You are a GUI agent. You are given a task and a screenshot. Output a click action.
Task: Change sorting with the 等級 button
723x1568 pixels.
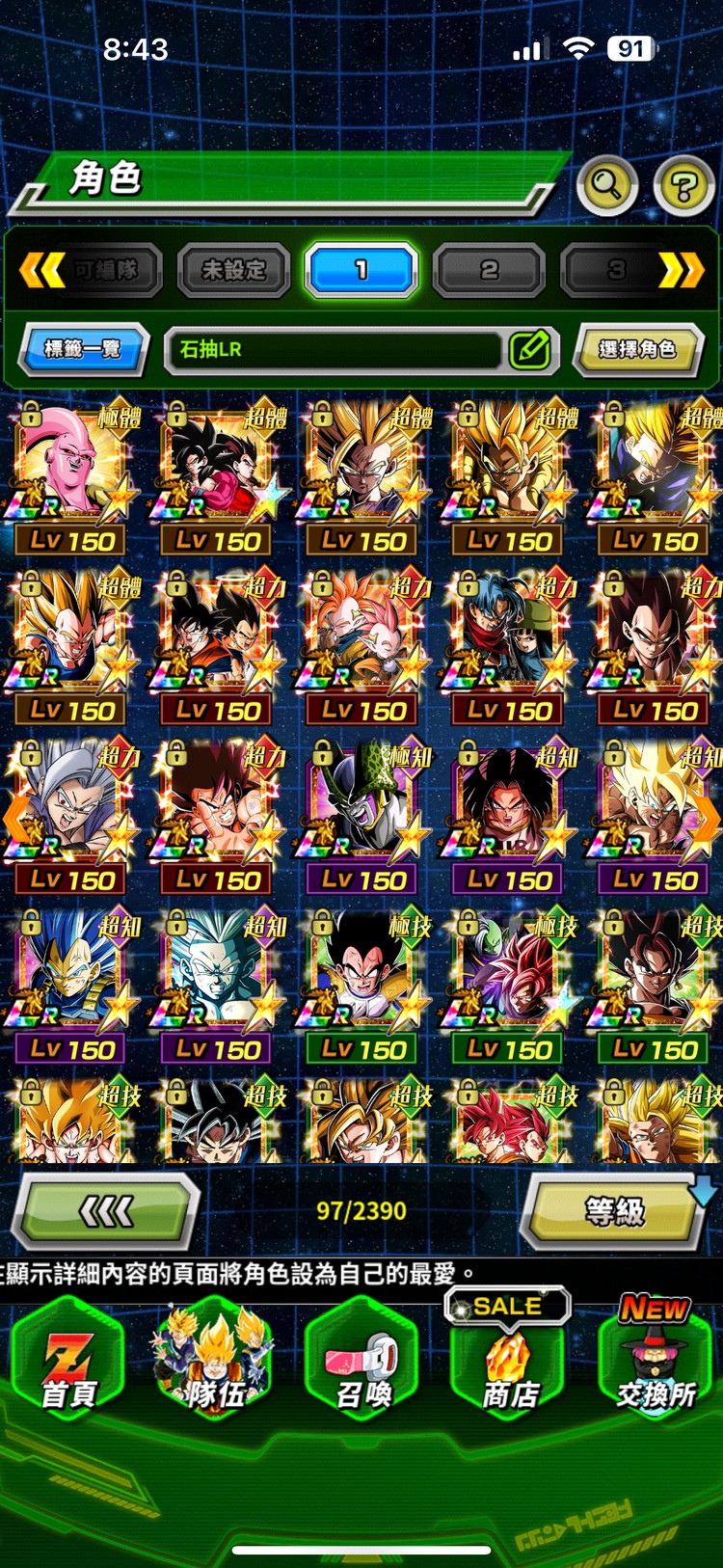click(x=615, y=1211)
